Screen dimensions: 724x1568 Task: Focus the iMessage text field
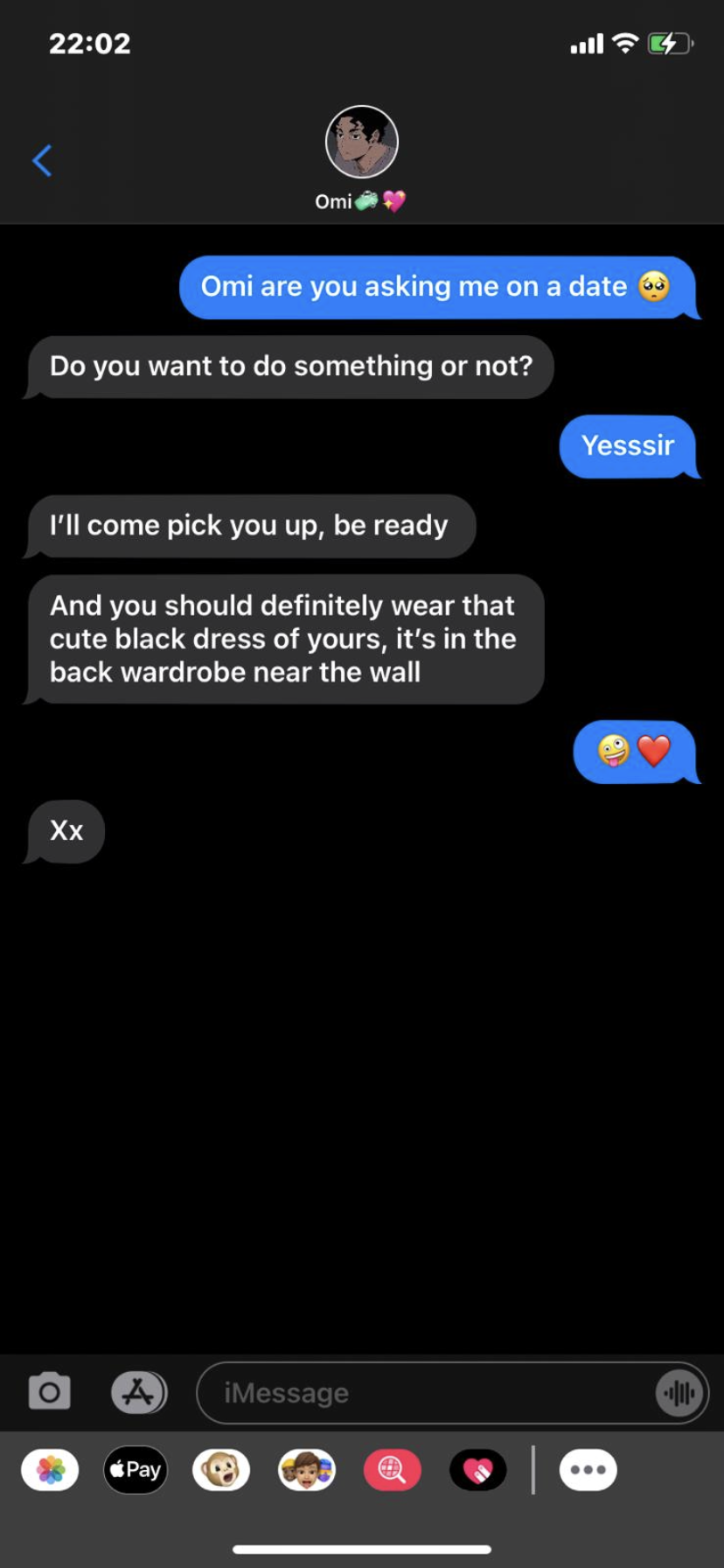coord(428,1392)
